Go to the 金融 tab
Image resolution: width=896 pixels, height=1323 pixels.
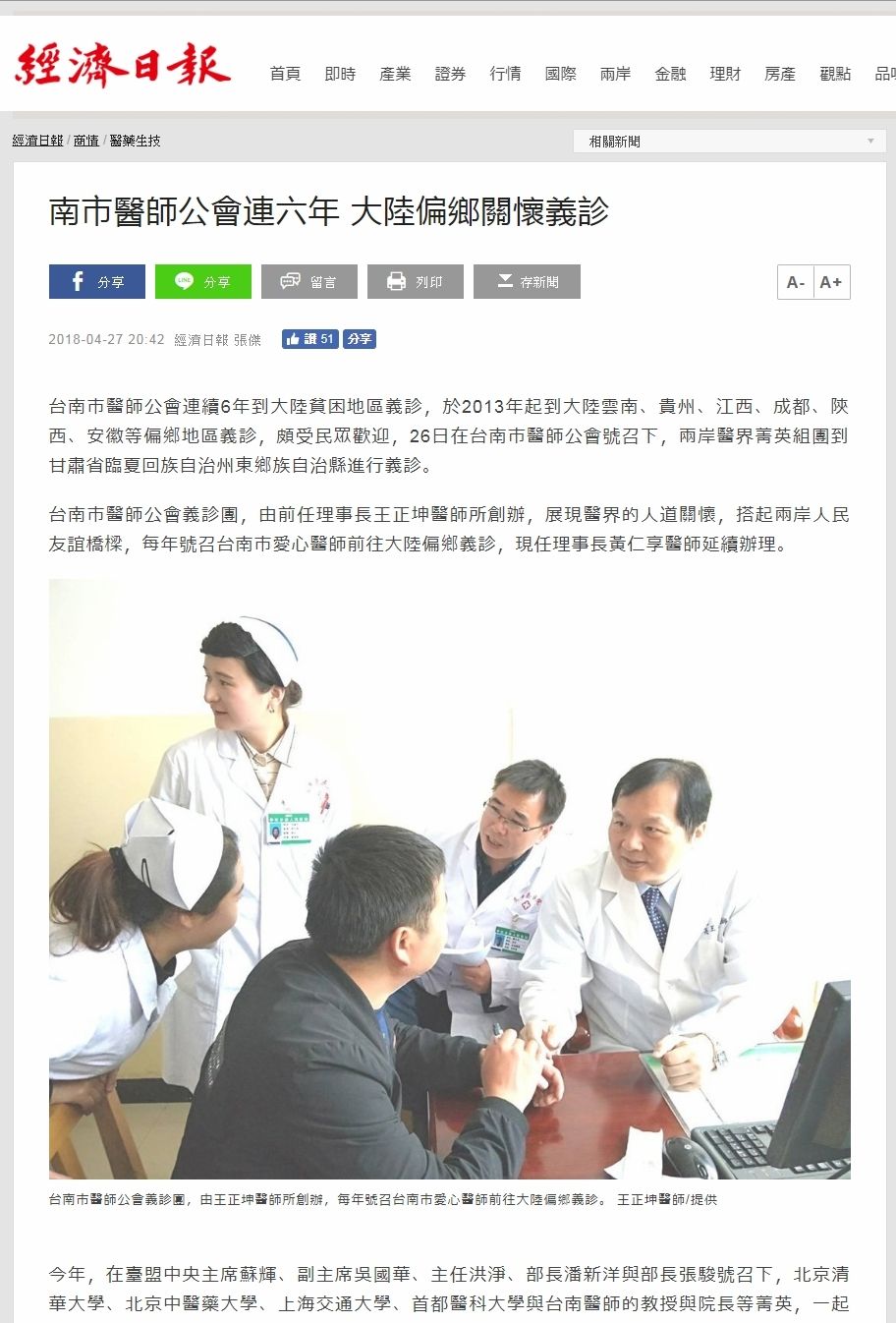(670, 74)
